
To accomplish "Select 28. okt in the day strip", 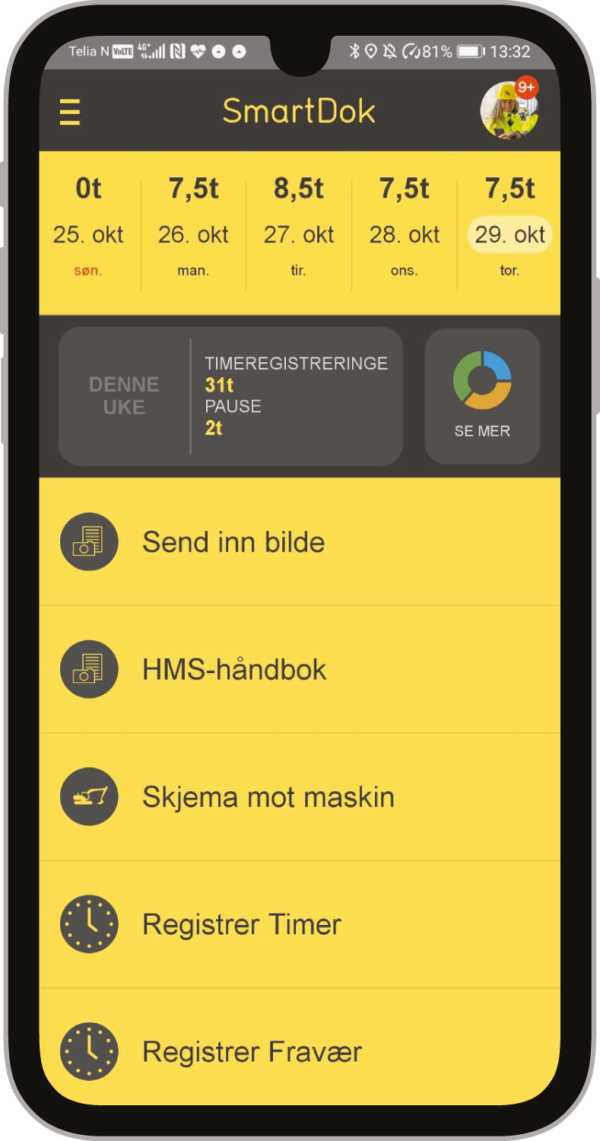I will tap(404, 228).
